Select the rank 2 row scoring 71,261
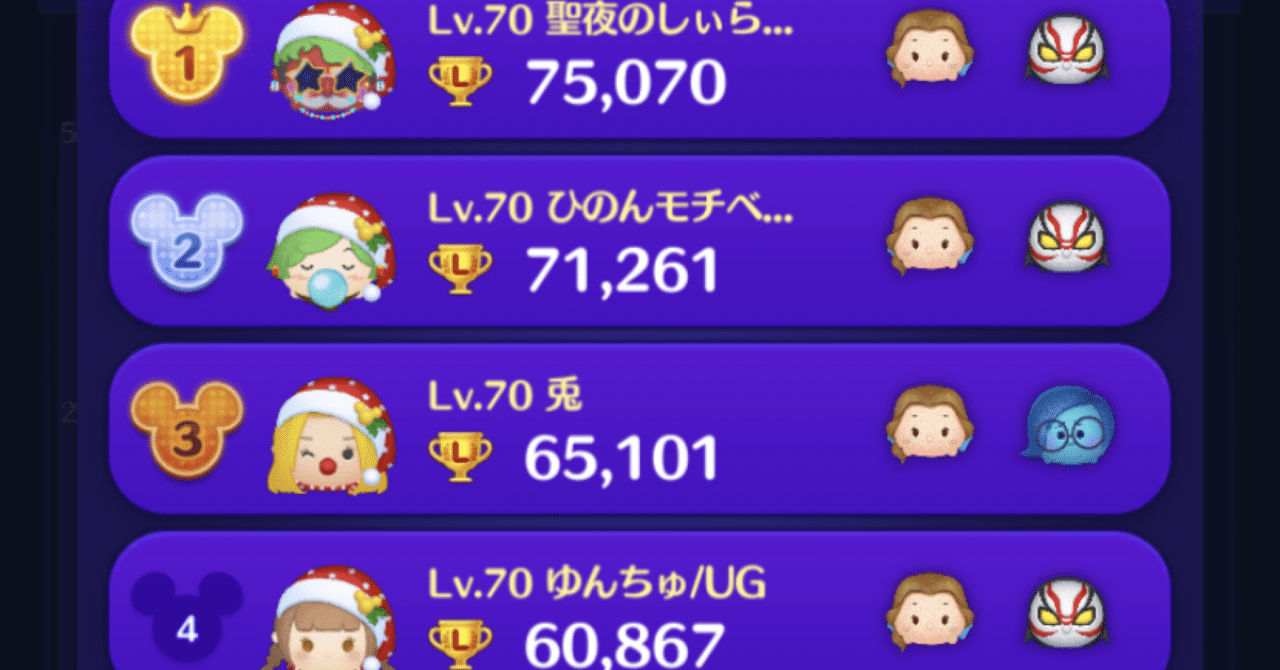Image resolution: width=1280 pixels, height=670 pixels. (x=640, y=242)
